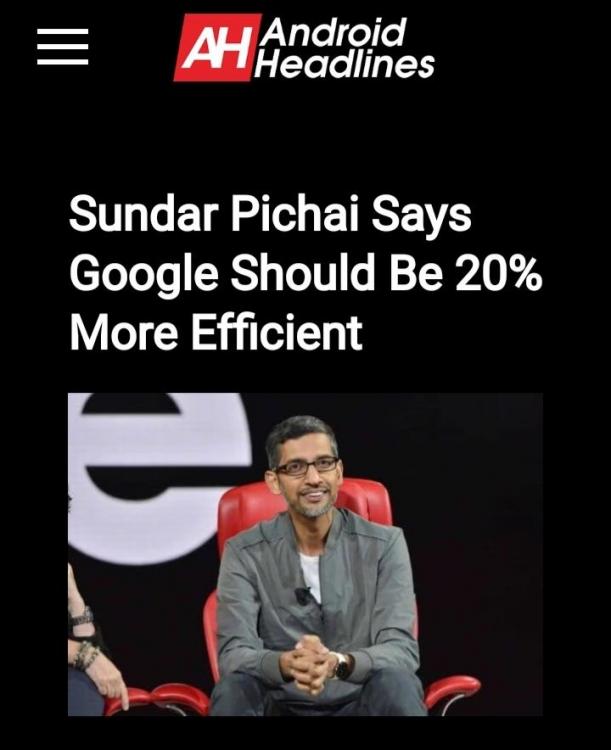
Task: Open the Sundar Pichai article image
Action: (x=305, y=553)
